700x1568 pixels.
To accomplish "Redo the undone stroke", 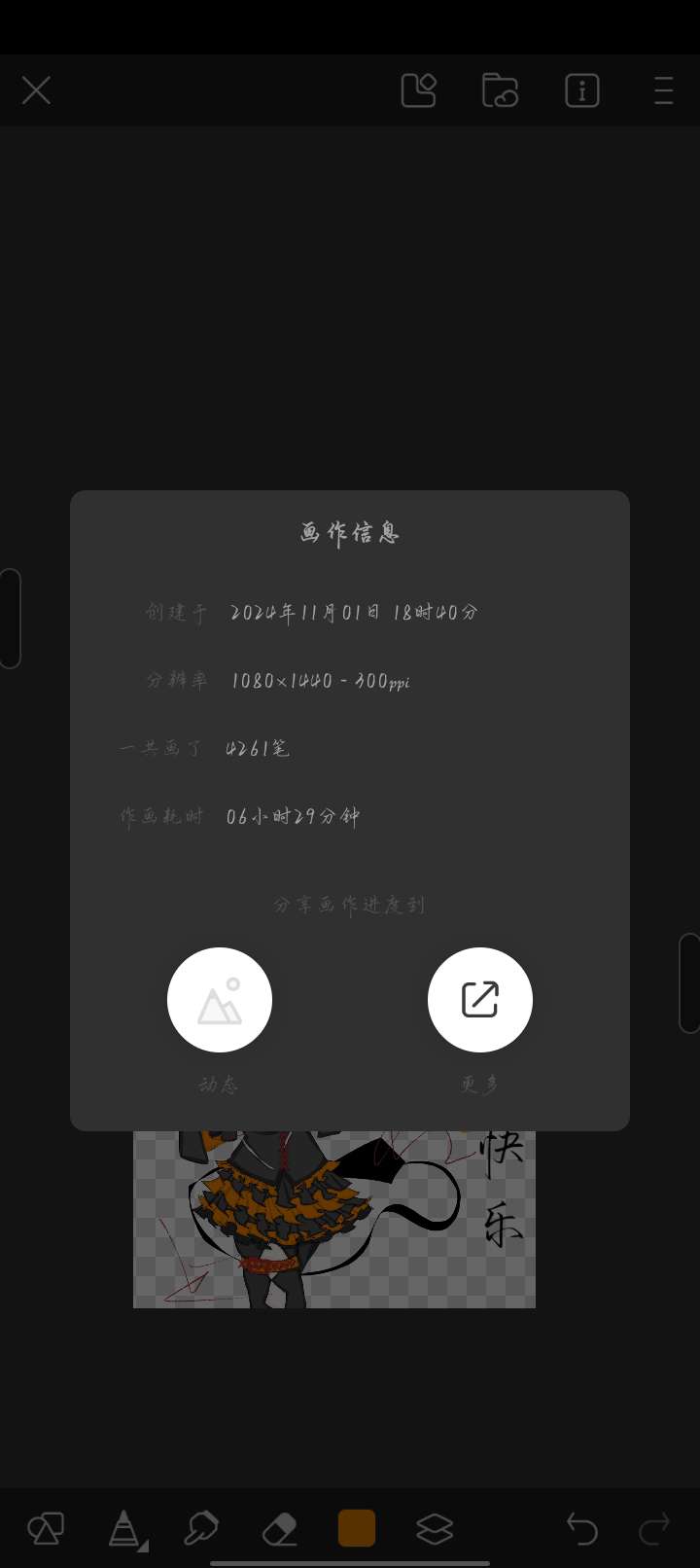I will [654, 1529].
